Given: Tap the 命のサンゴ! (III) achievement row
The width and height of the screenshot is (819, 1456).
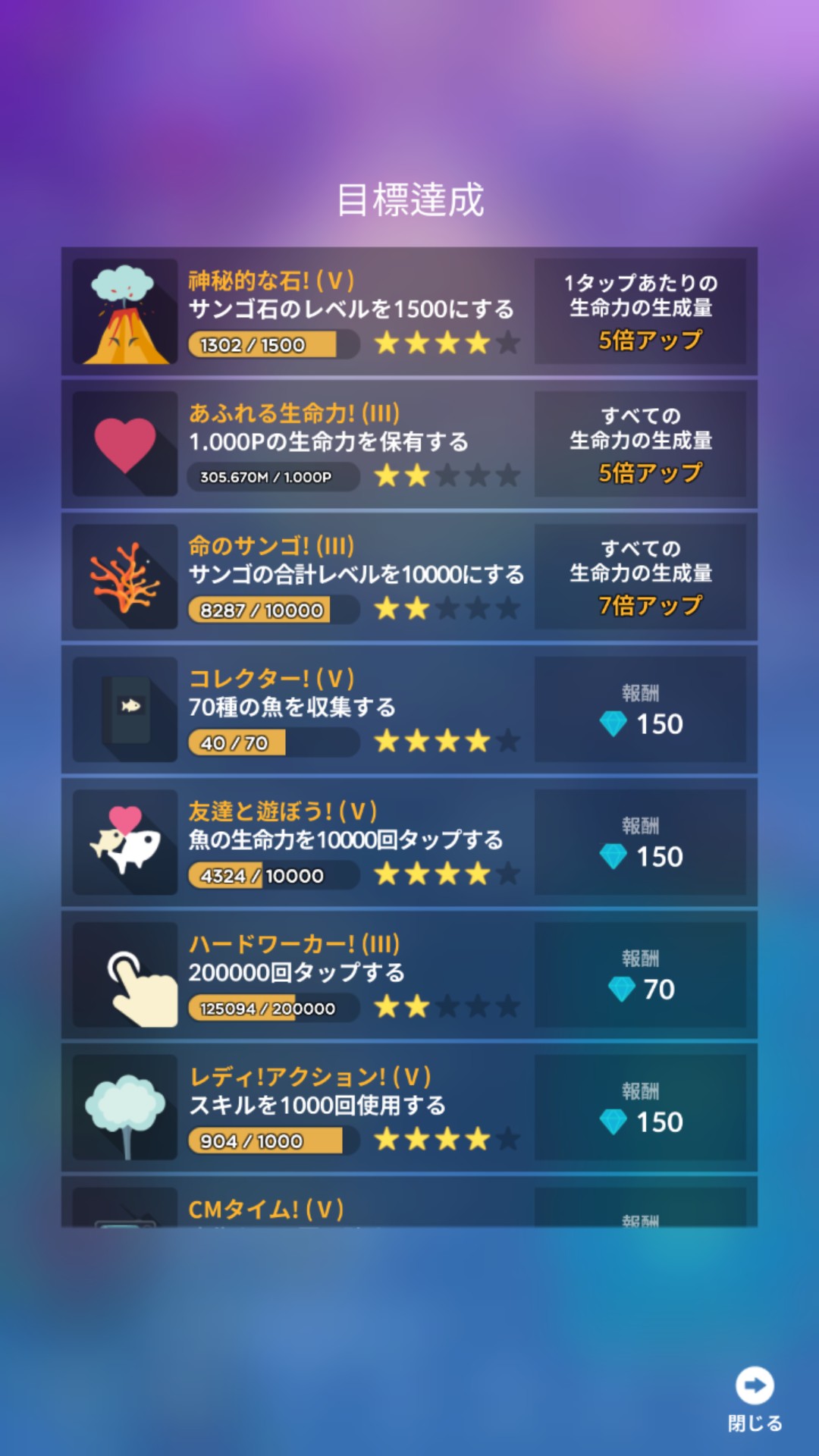Looking at the screenshot, I should (x=409, y=577).
